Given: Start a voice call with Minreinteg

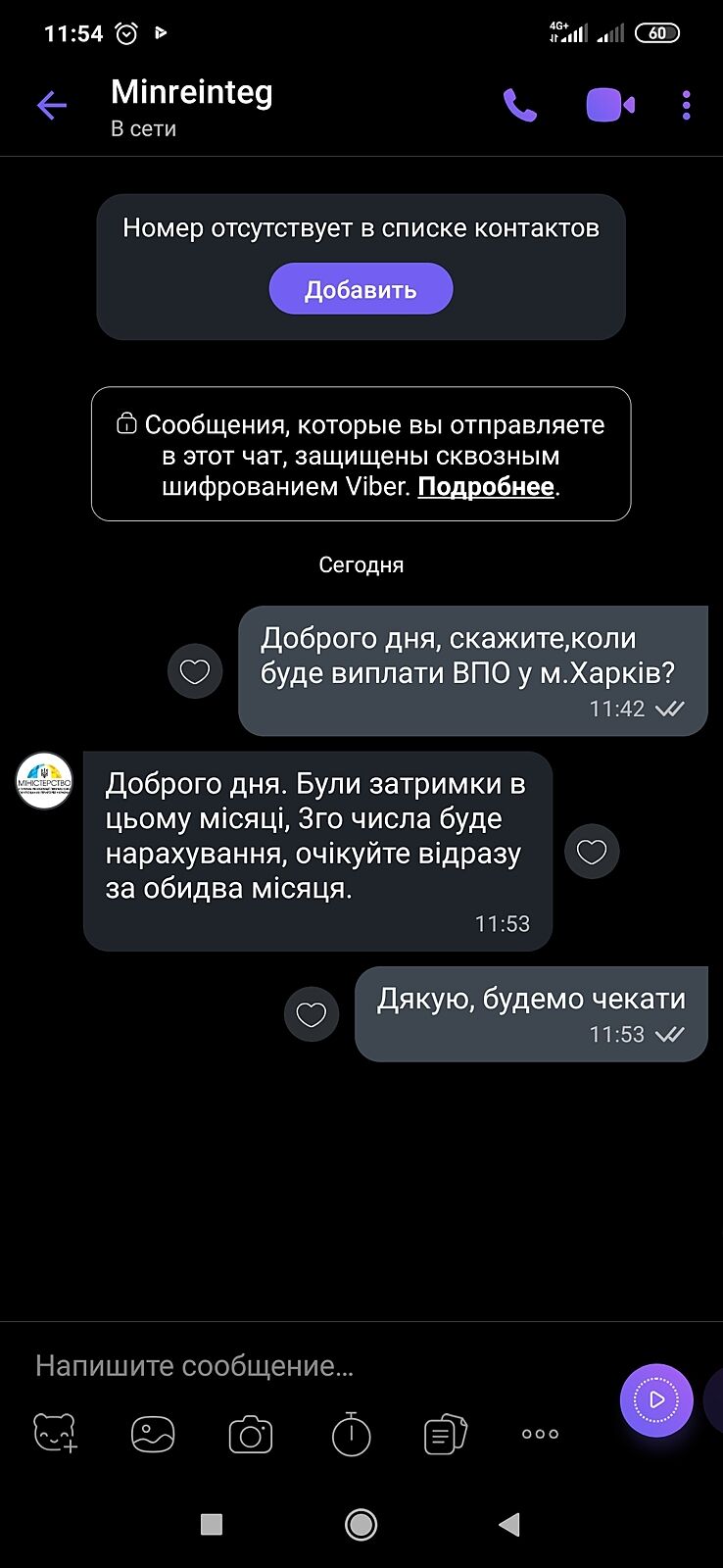Looking at the screenshot, I should [520, 105].
